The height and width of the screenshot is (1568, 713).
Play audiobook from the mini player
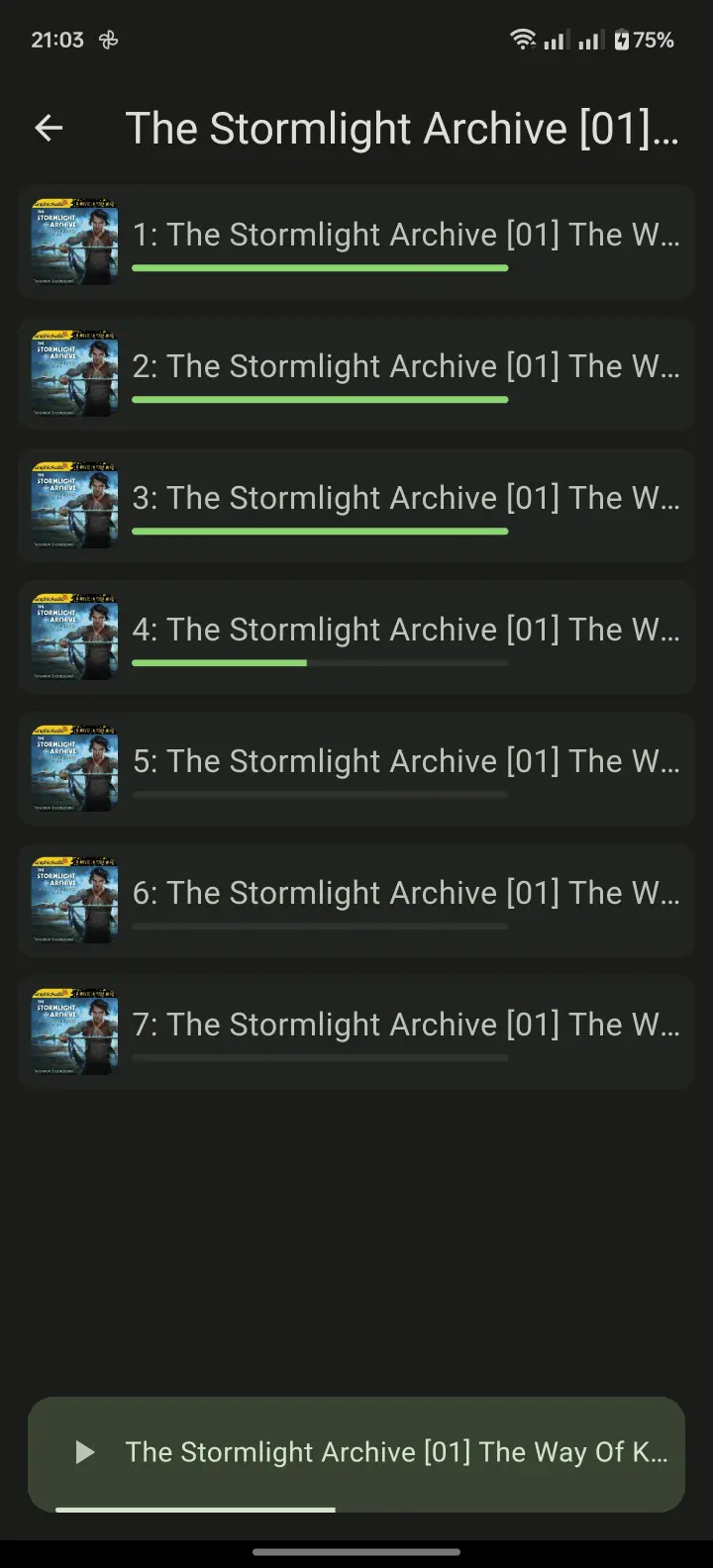(x=85, y=1452)
